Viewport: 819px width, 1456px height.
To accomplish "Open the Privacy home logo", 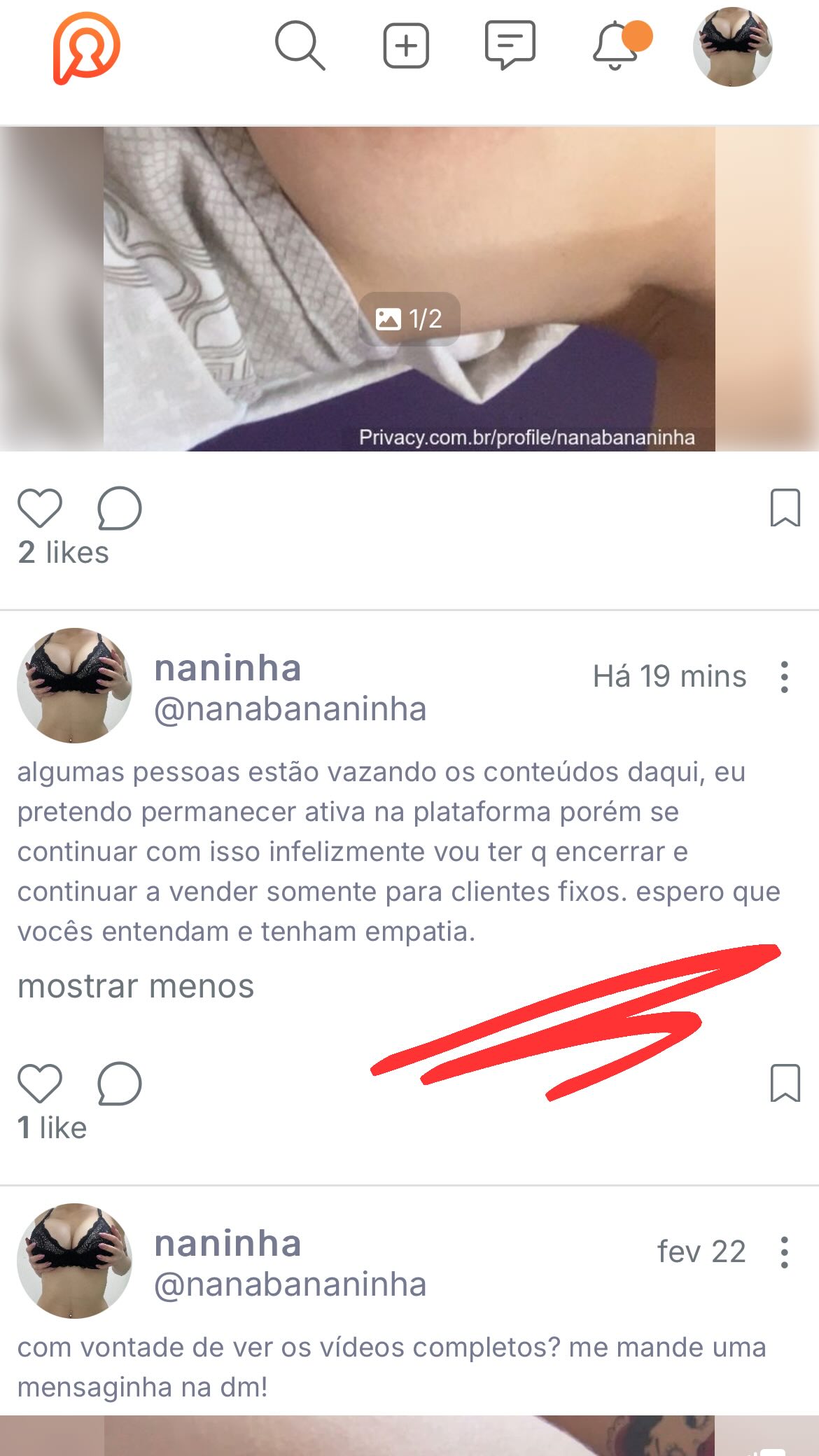I will 87,48.
